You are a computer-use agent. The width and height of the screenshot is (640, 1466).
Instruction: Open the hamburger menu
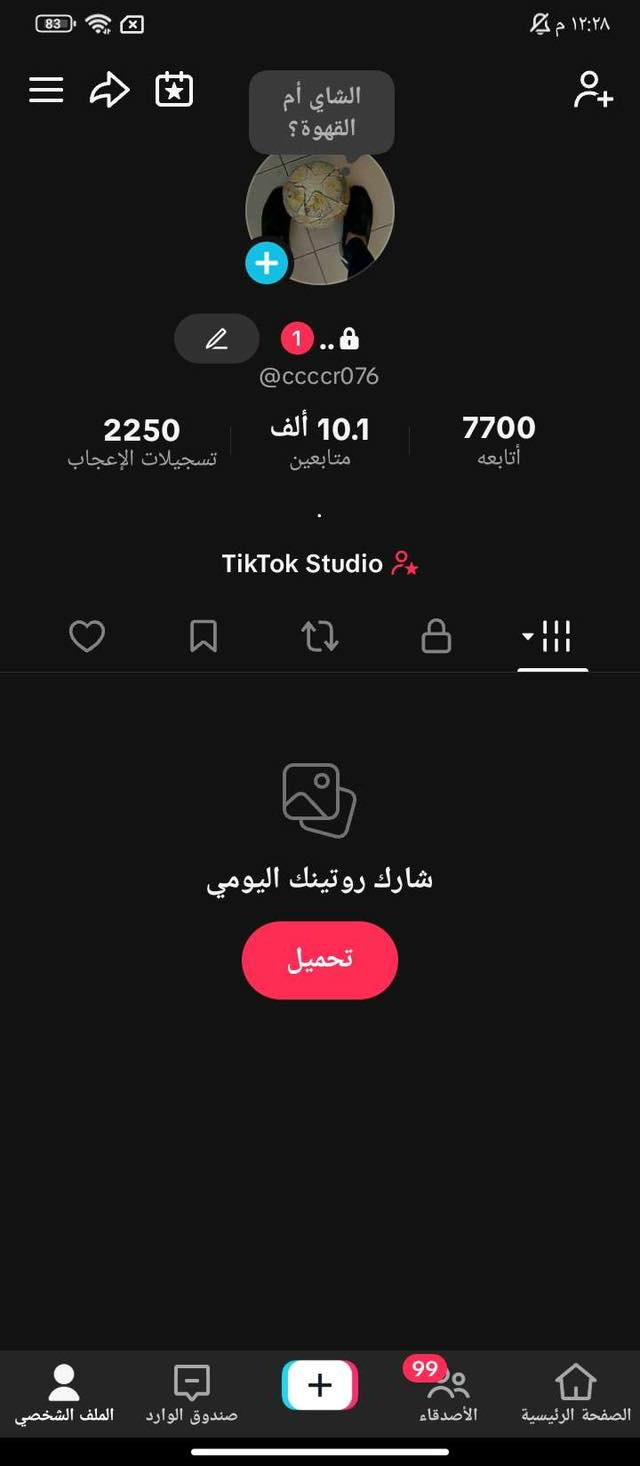click(46, 90)
